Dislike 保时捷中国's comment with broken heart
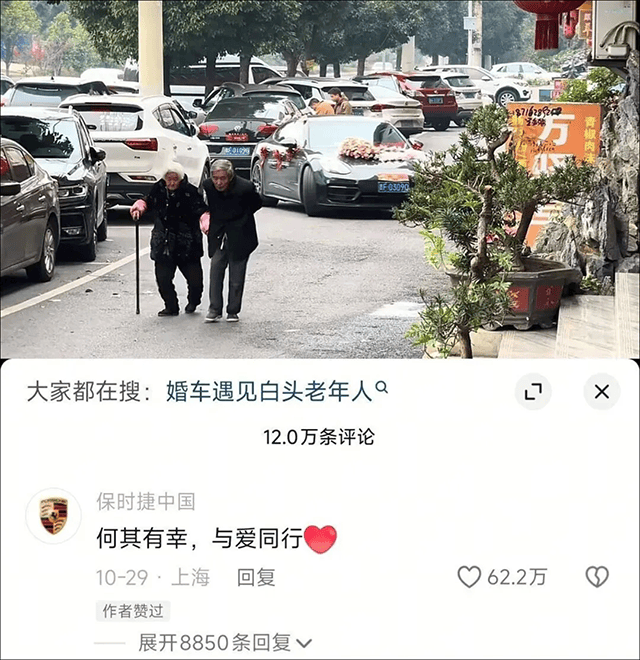The width and height of the screenshot is (640, 660). tap(596, 576)
